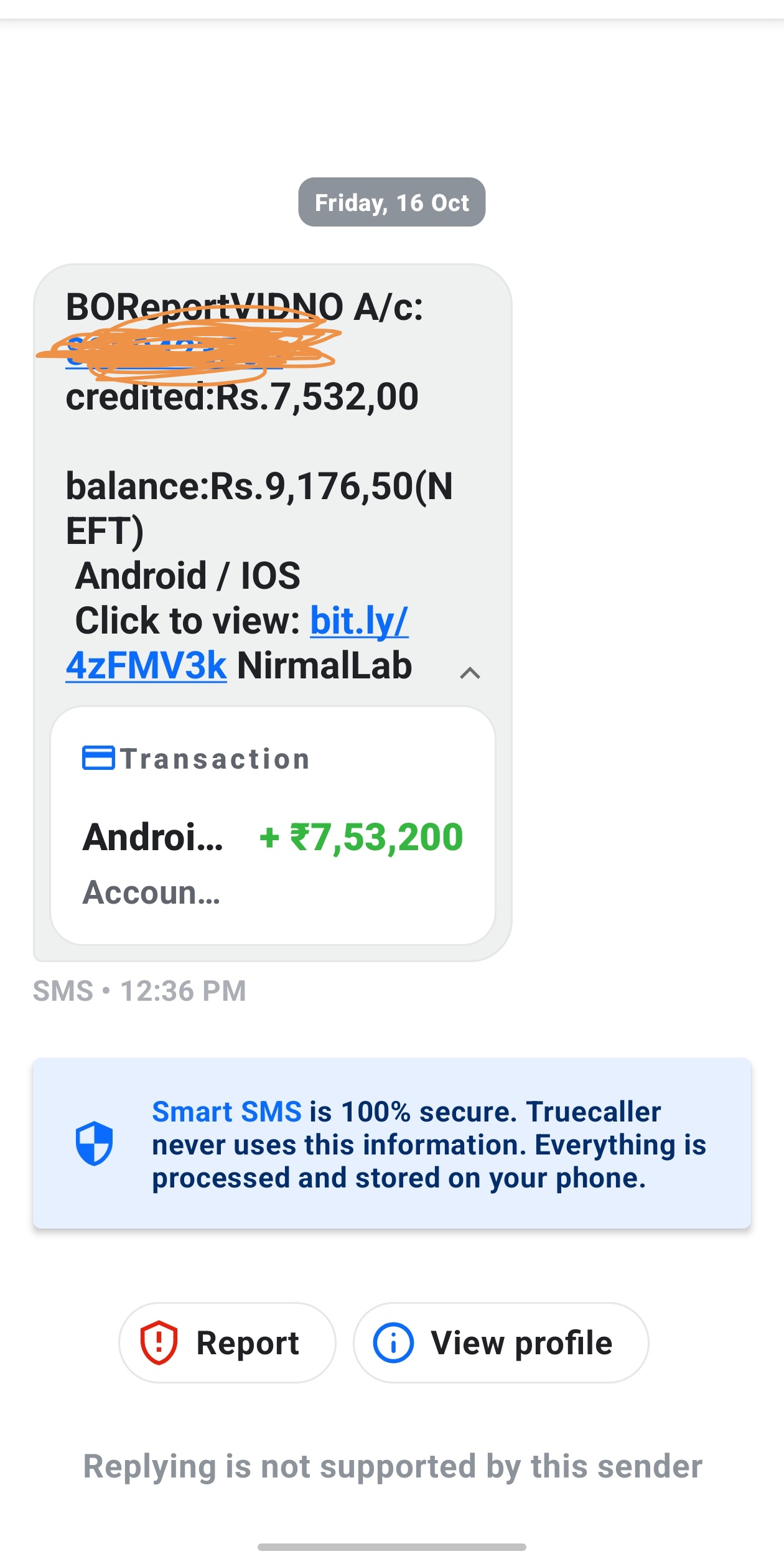Image resolution: width=784 pixels, height=1564 pixels.
Task: Open the Transaction details card
Action: point(273,825)
